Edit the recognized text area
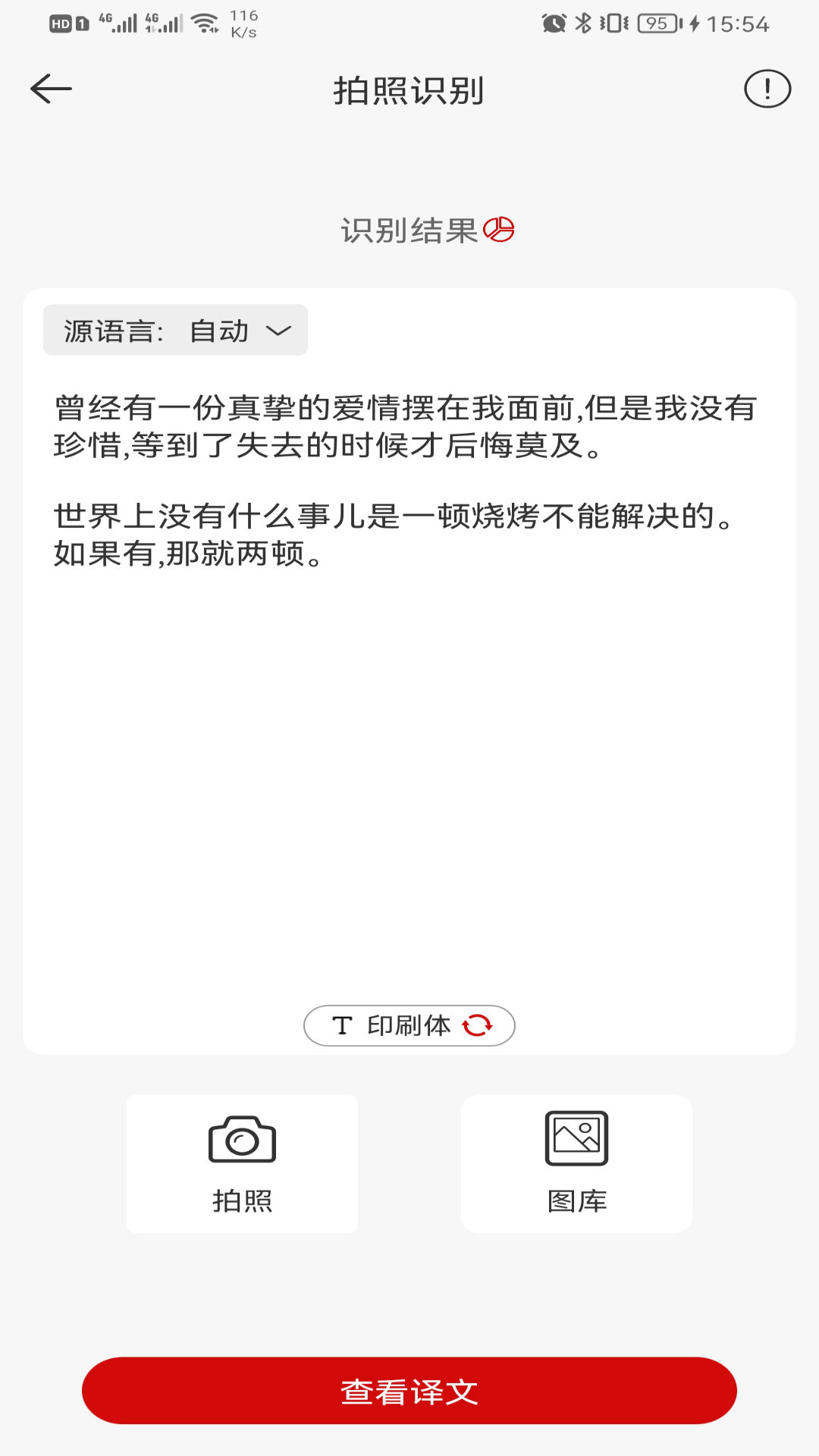Screen dimensions: 819x1456 point(409,682)
